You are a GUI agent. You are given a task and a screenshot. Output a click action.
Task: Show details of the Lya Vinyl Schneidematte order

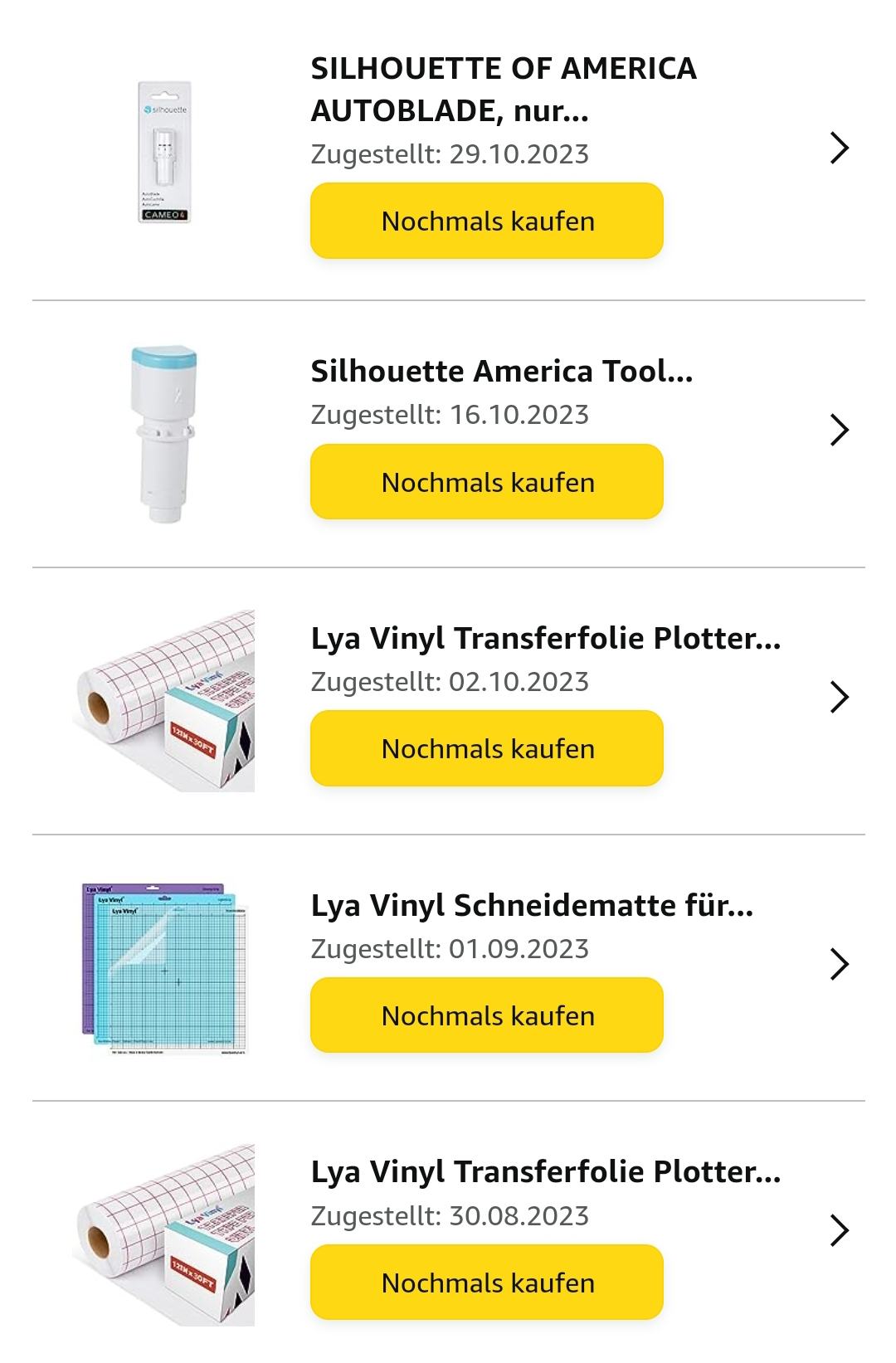tap(840, 964)
